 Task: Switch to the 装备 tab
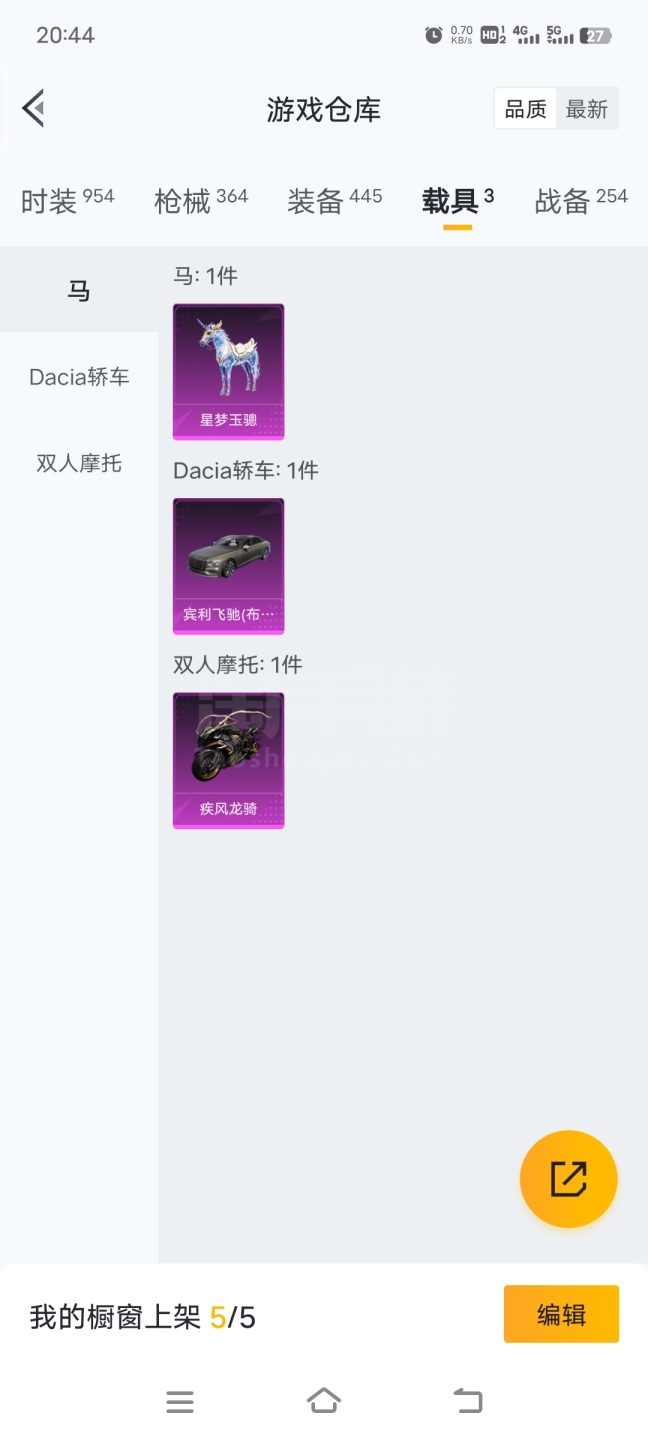pos(334,200)
